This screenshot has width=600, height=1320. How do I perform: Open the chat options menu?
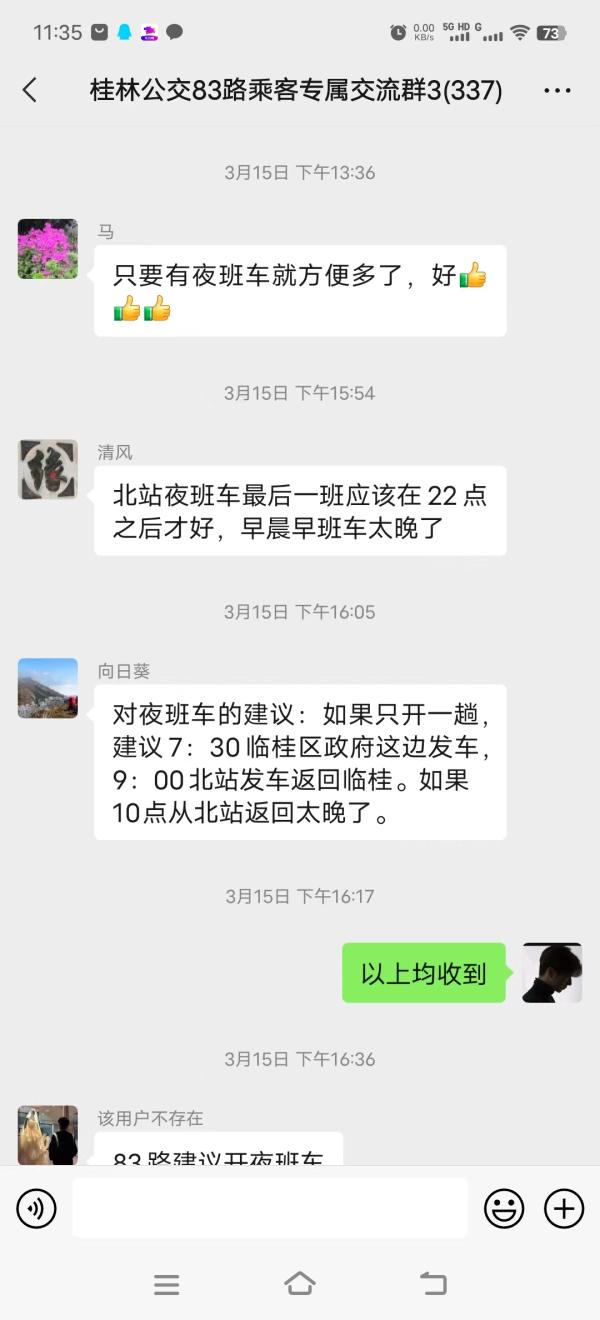pyautogui.click(x=557, y=91)
